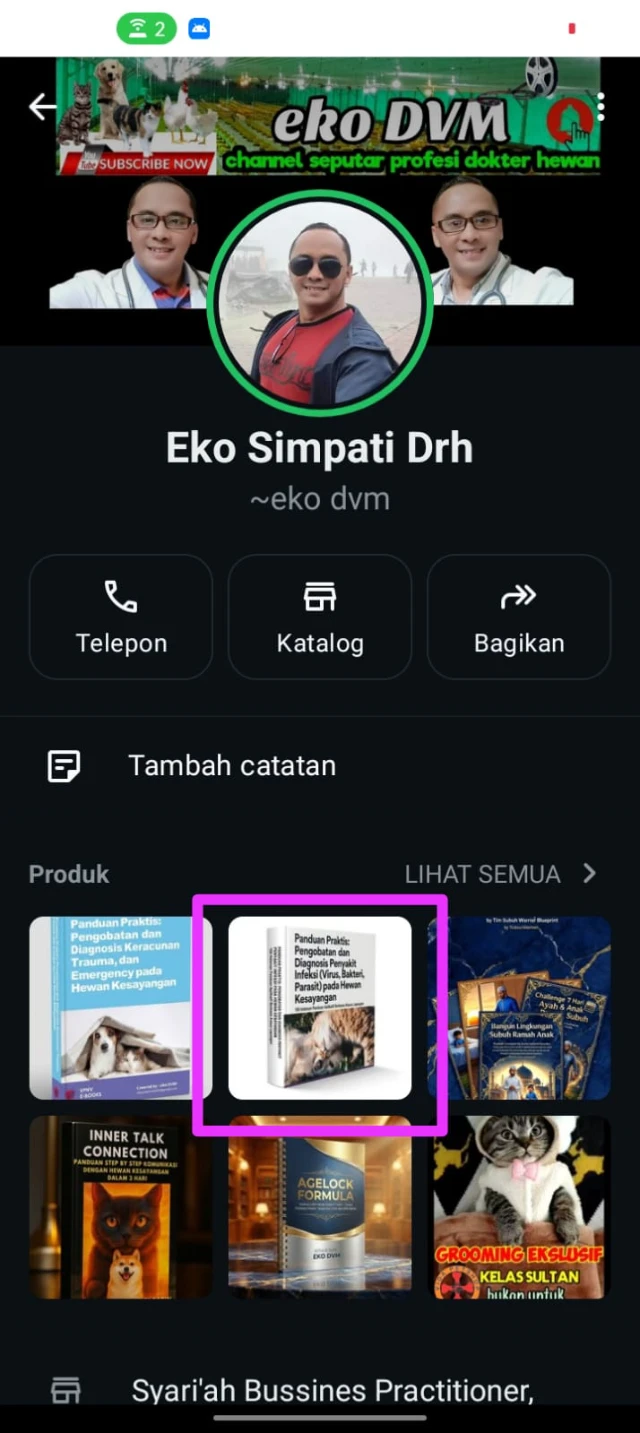The width and height of the screenshot is (640, 1433).
Task: Go back using the top arrow
Action: point(42,107)
